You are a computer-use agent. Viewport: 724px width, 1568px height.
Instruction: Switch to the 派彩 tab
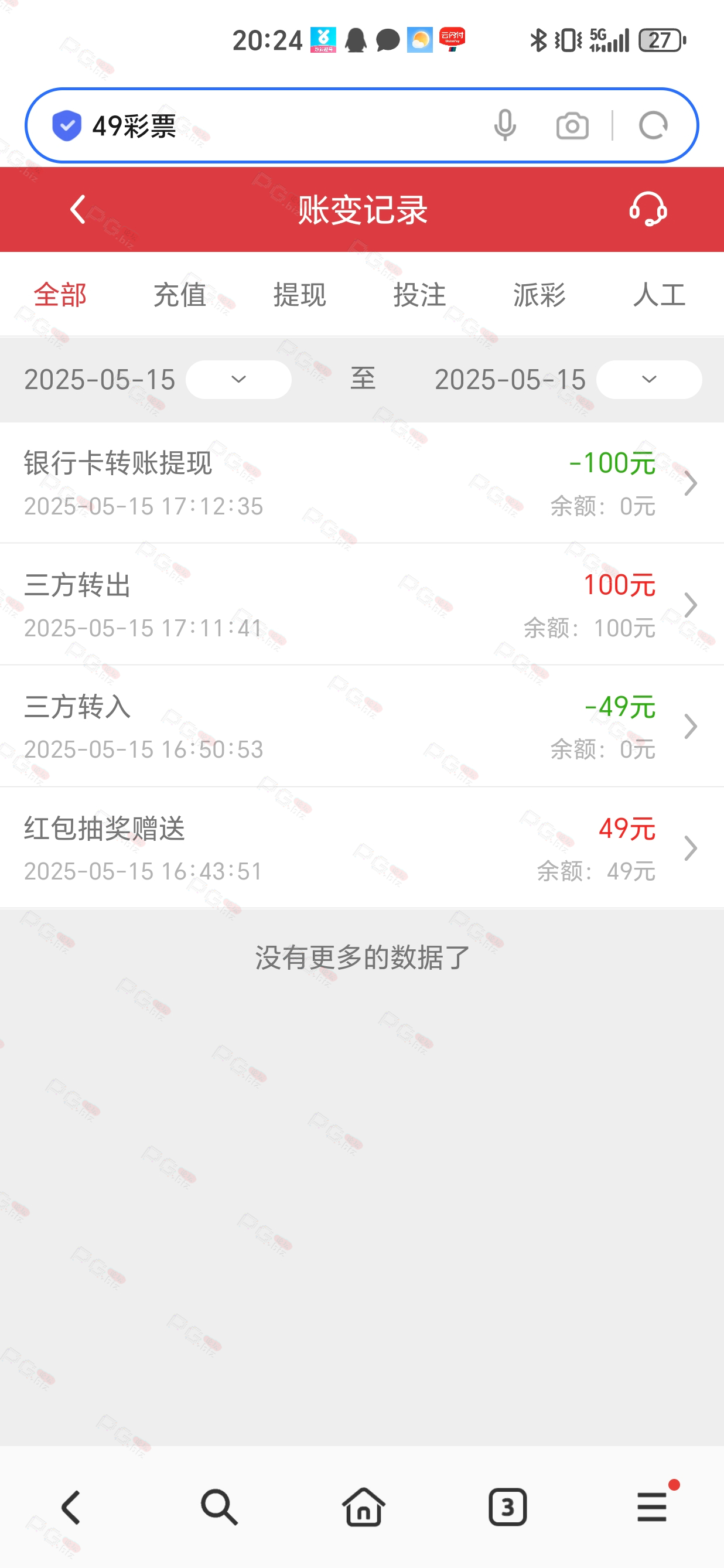539,295
